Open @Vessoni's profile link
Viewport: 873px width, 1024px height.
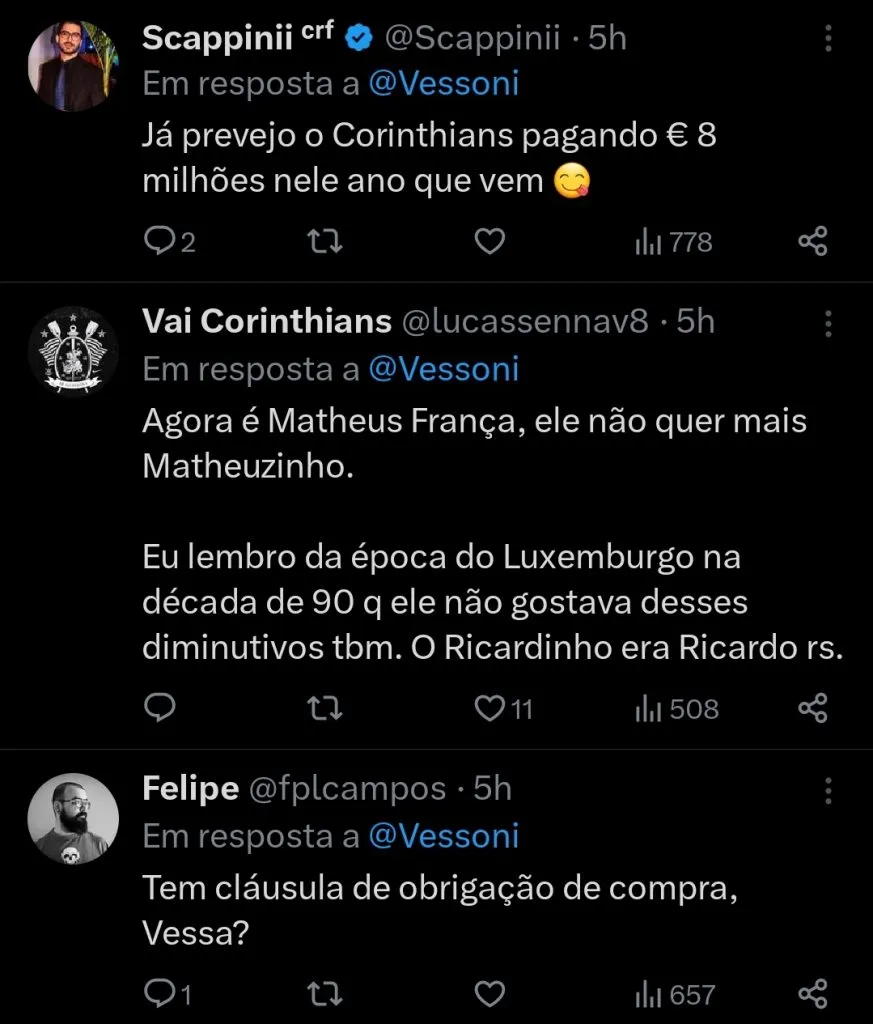point(446,83)
